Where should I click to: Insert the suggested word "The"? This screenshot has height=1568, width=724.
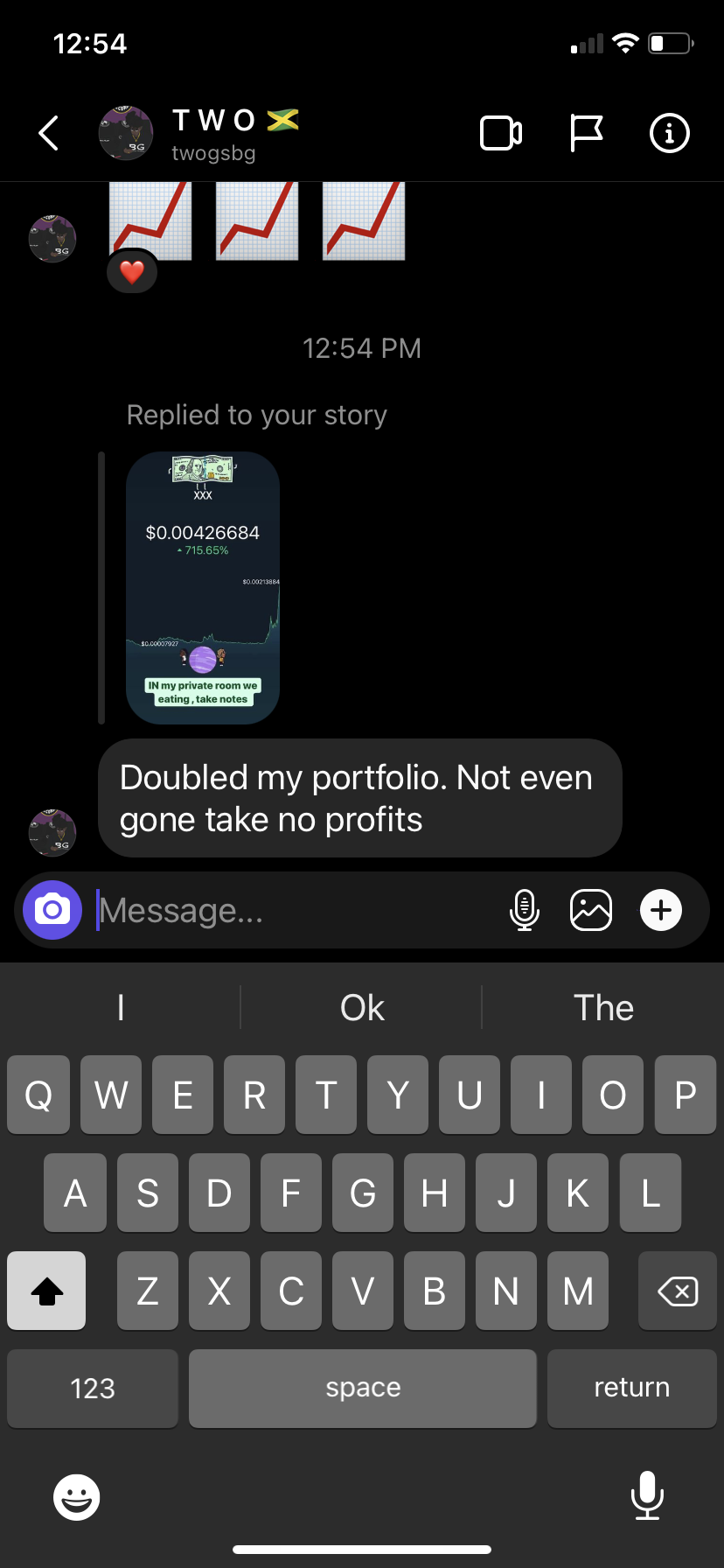(603, 1008)
